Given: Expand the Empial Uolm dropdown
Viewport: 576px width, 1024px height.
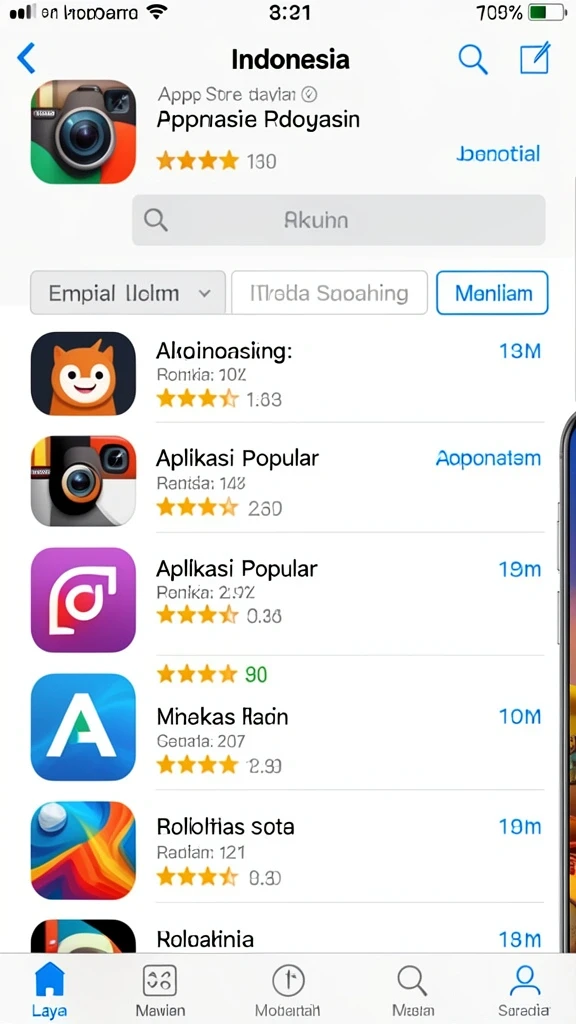Looking at the screenshot, I should (x=128, y=293).
